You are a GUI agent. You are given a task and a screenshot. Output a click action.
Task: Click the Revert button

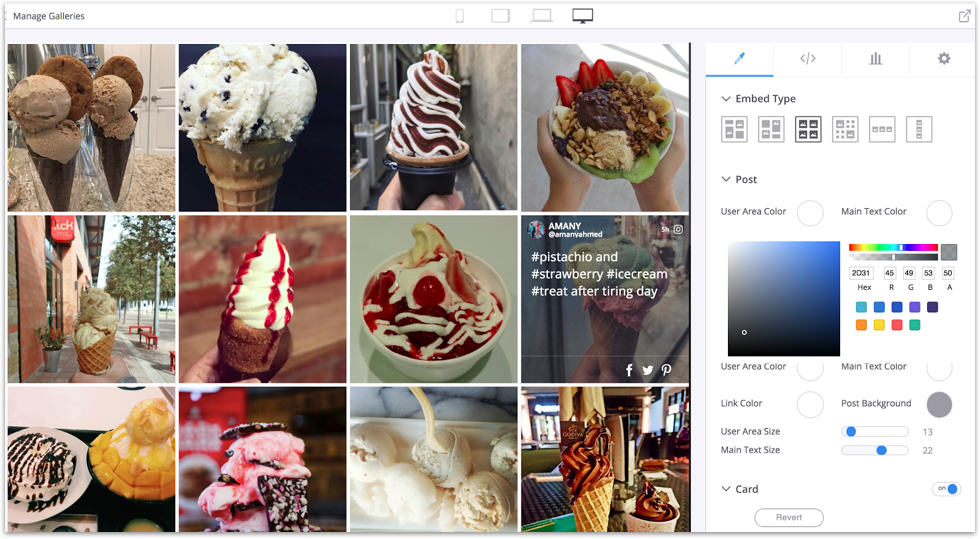coord(789,517)
